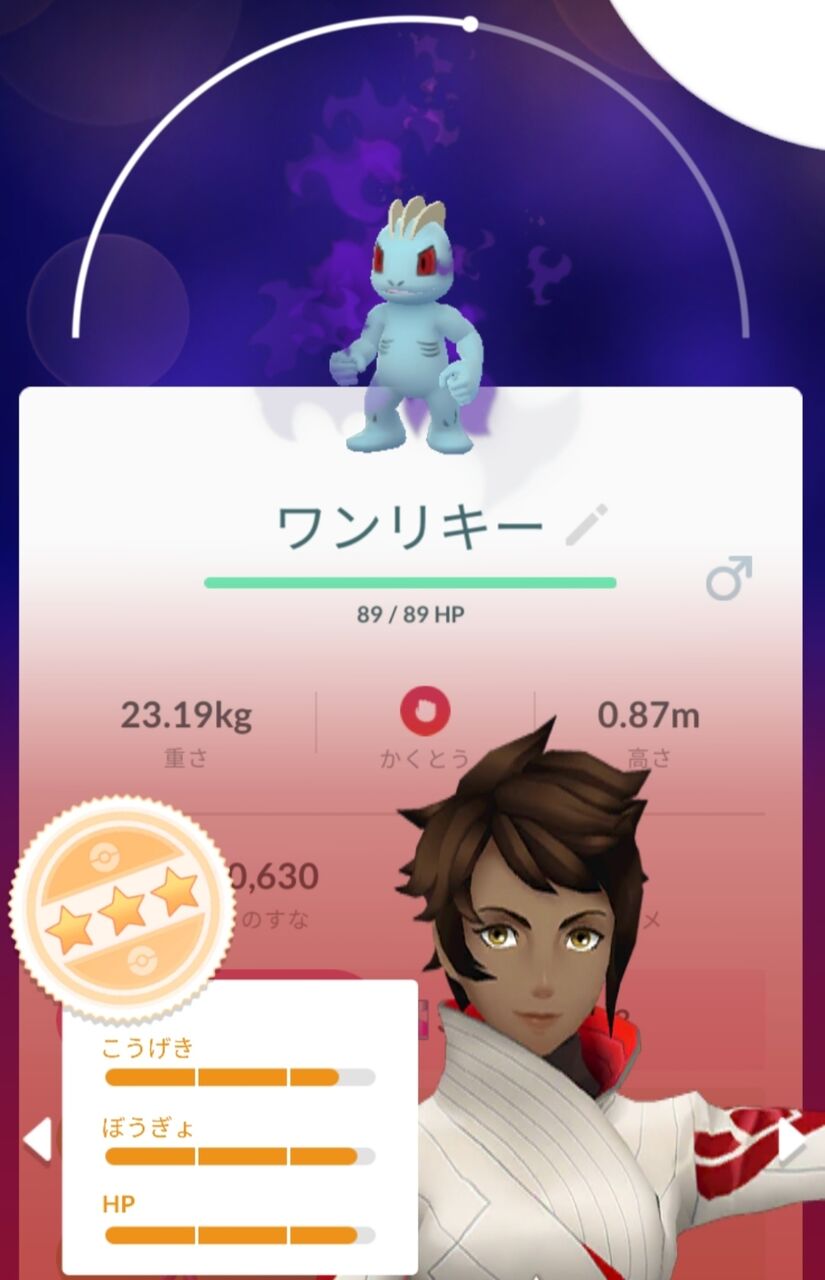Click the green HP bar under the name

coord(410,579)
